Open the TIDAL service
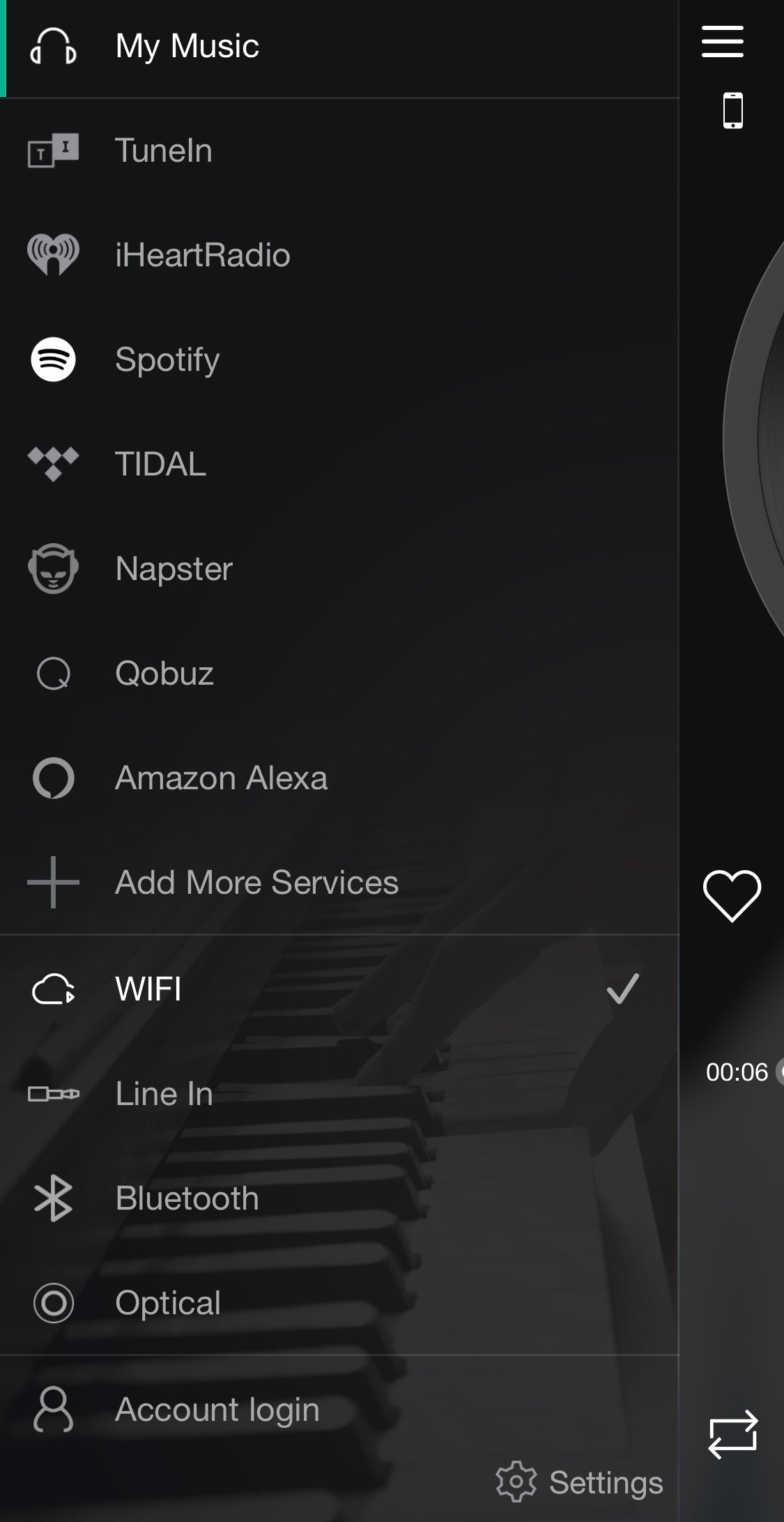Screen dimensions: 784x1522 [x=339, y=464]
